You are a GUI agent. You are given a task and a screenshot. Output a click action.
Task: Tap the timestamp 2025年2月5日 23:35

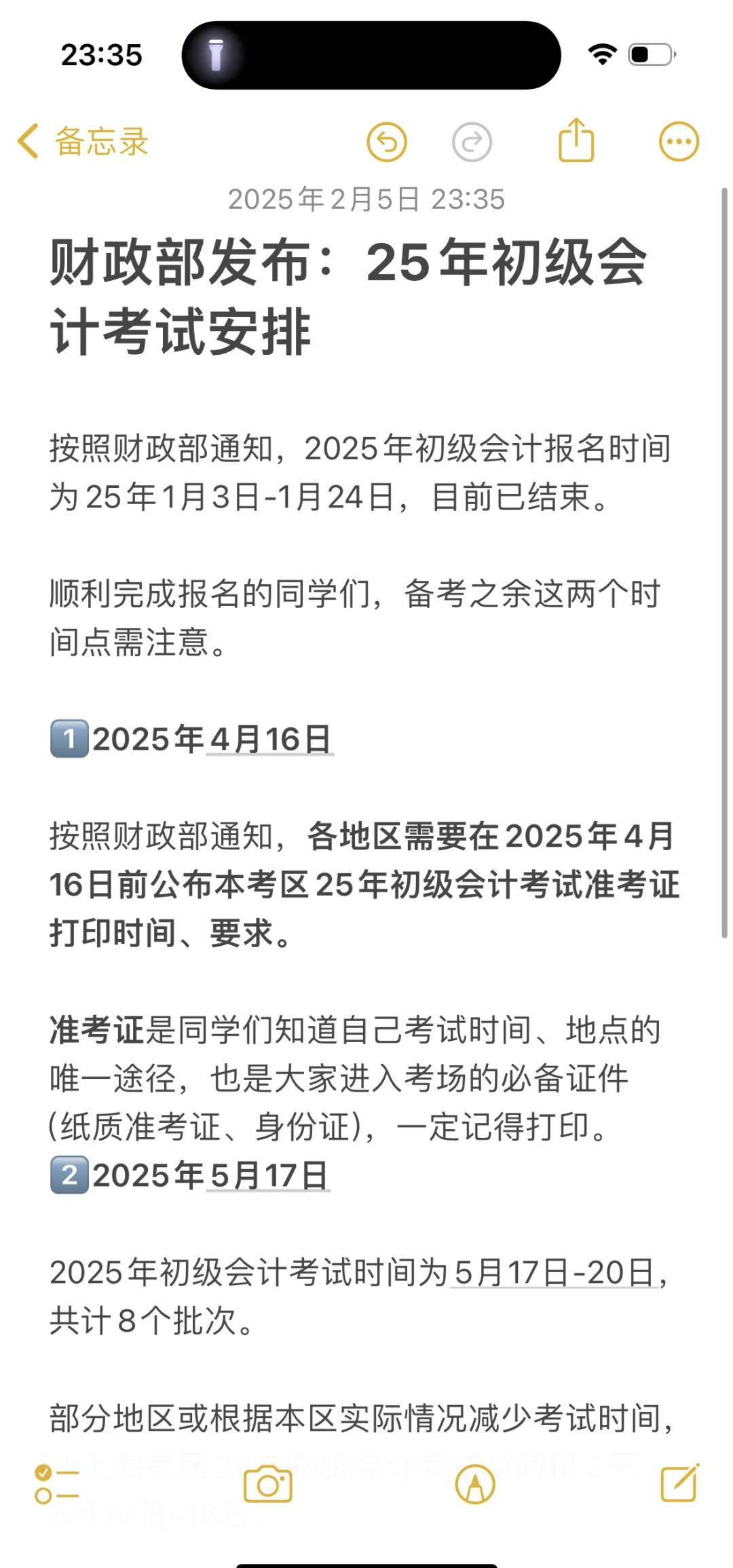[366, 199]
